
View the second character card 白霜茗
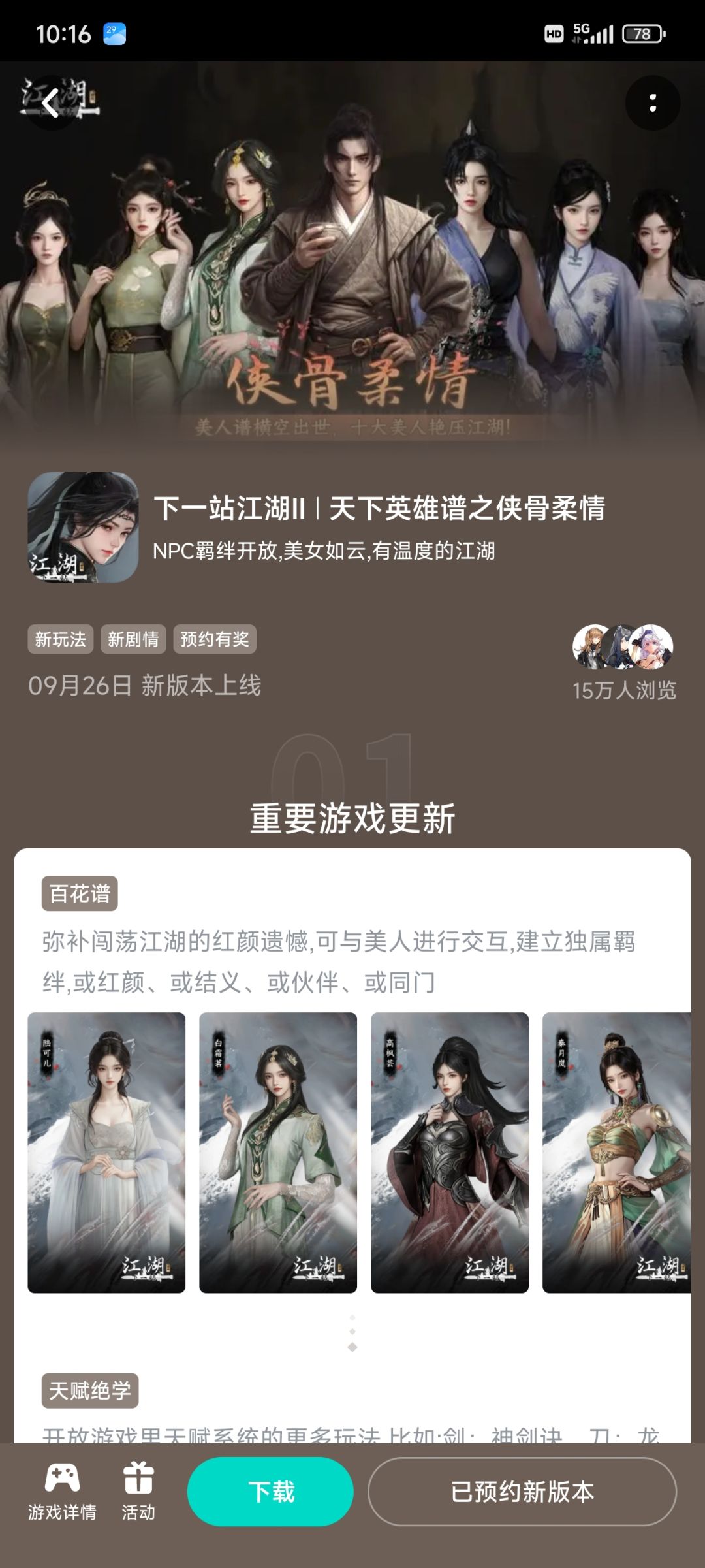point(278,1153)
